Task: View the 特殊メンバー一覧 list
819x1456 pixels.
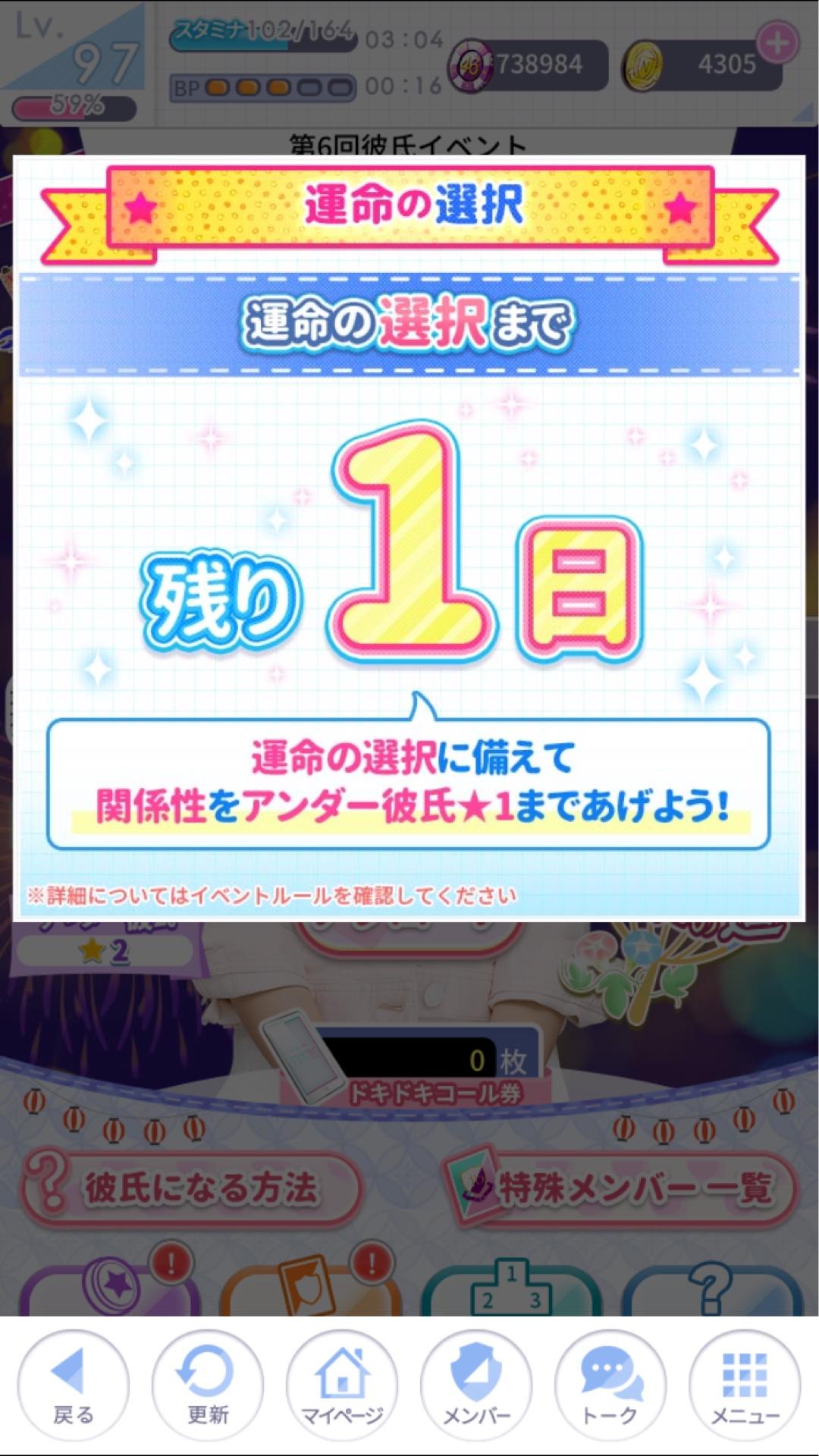Action: [x=618, y=1188]
